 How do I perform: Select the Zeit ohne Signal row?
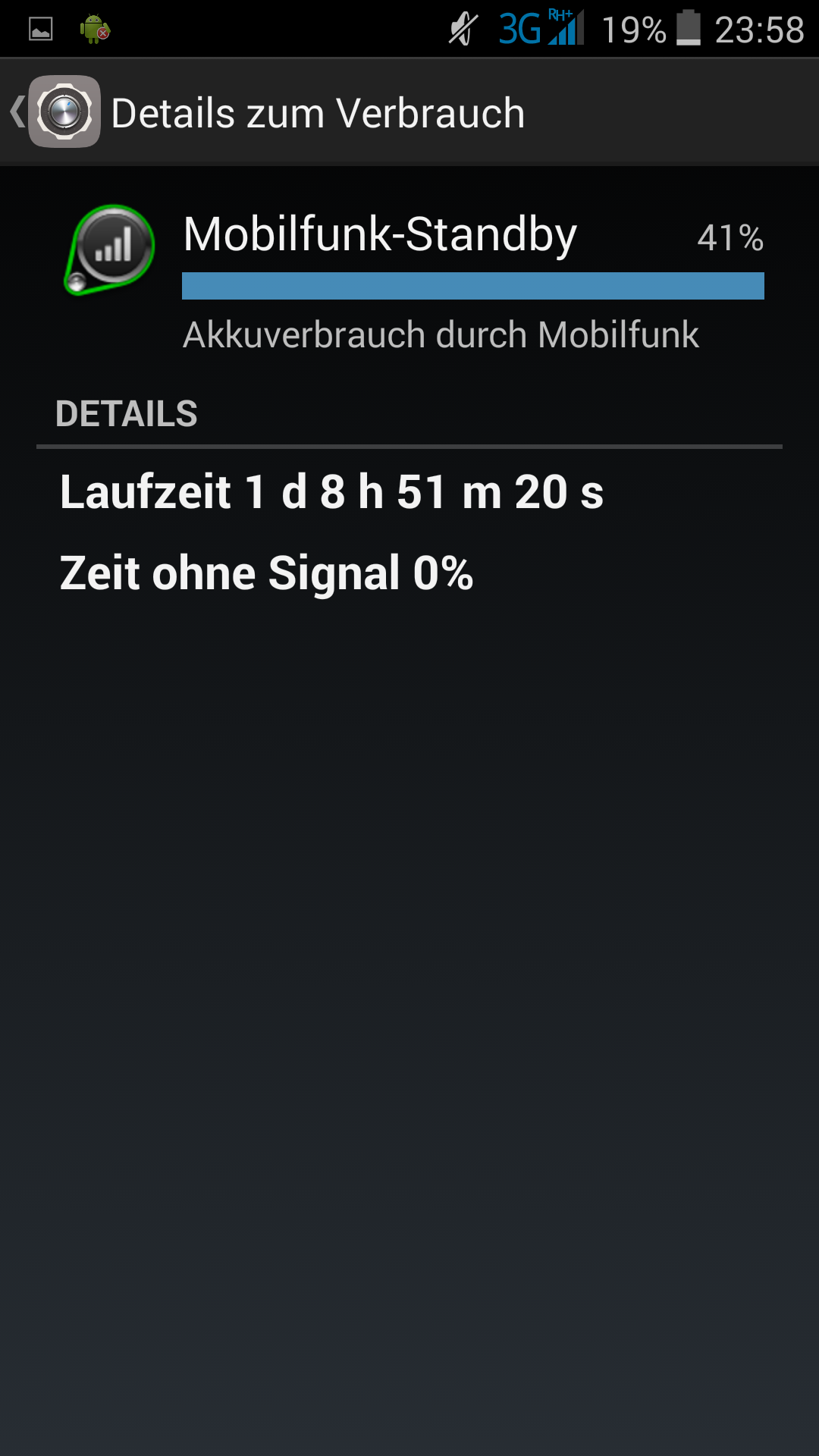265,574
